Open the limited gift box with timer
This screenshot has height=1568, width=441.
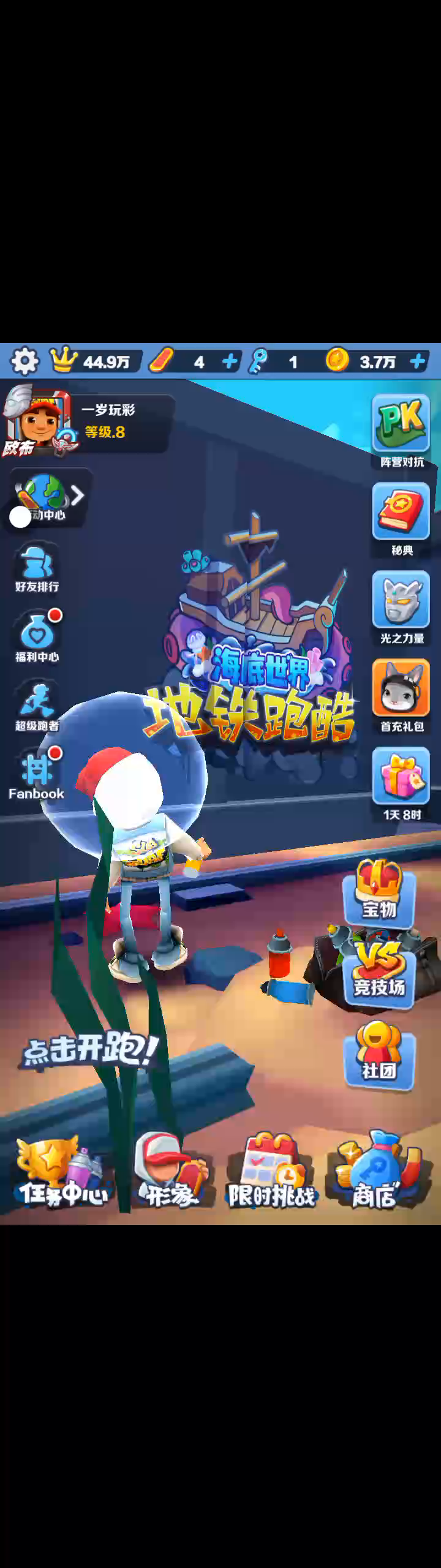click(x=401, y=784)
